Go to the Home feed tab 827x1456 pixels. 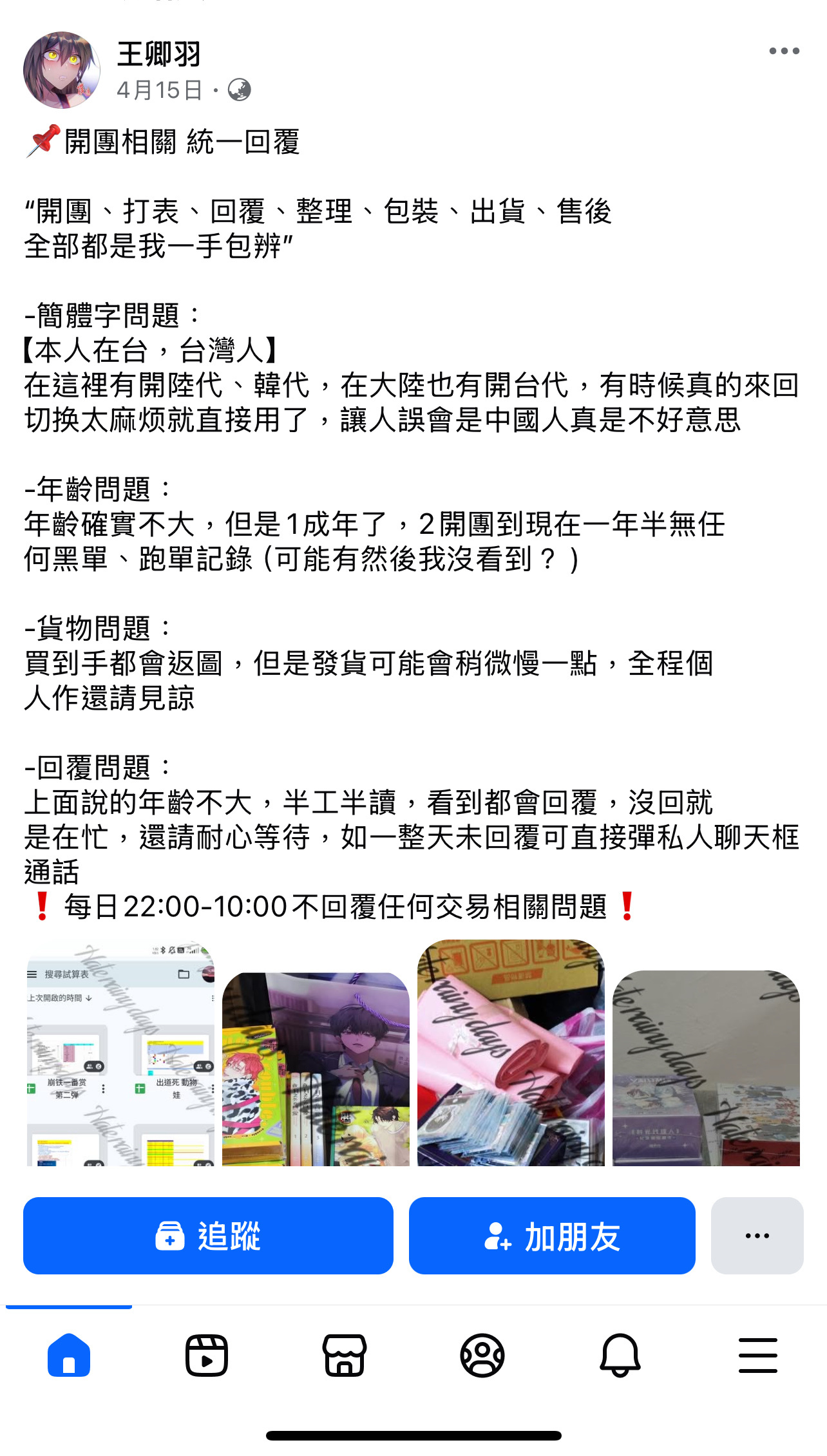(69, 1356)
